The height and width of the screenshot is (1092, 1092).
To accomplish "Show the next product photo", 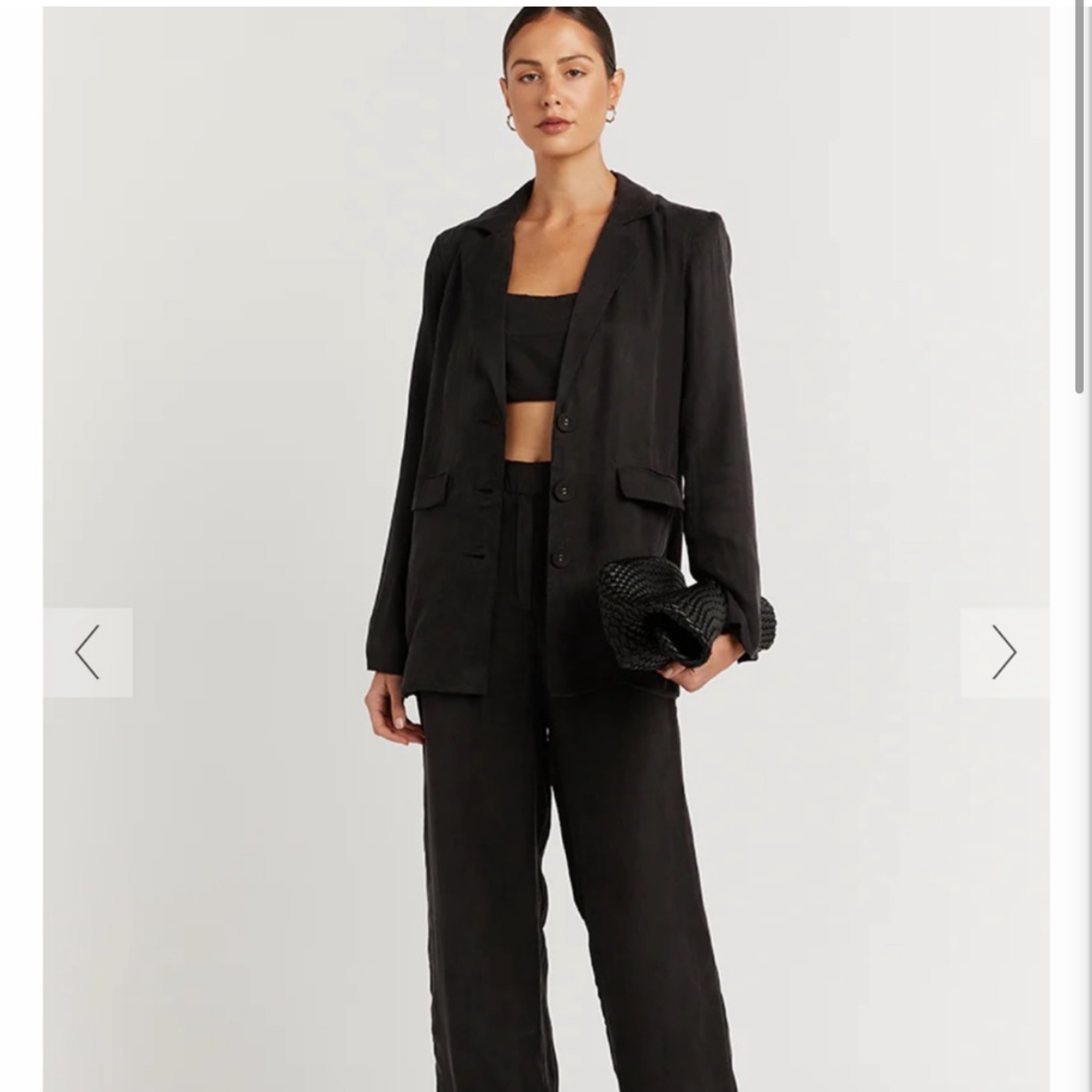I will click(x=1004, y=652).
